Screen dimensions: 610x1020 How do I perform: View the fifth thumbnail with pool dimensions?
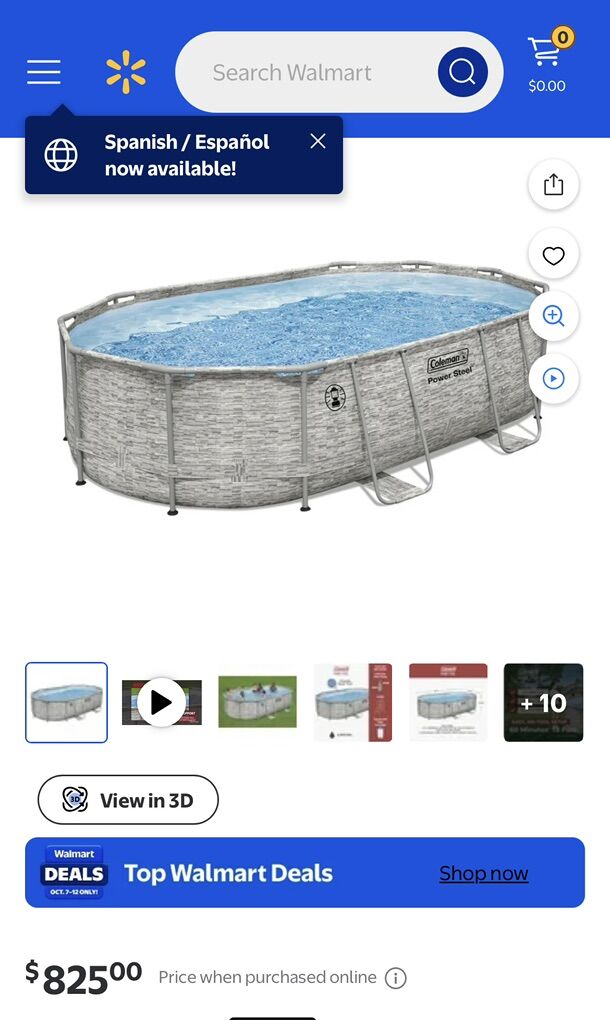click(x=448, y=702)
